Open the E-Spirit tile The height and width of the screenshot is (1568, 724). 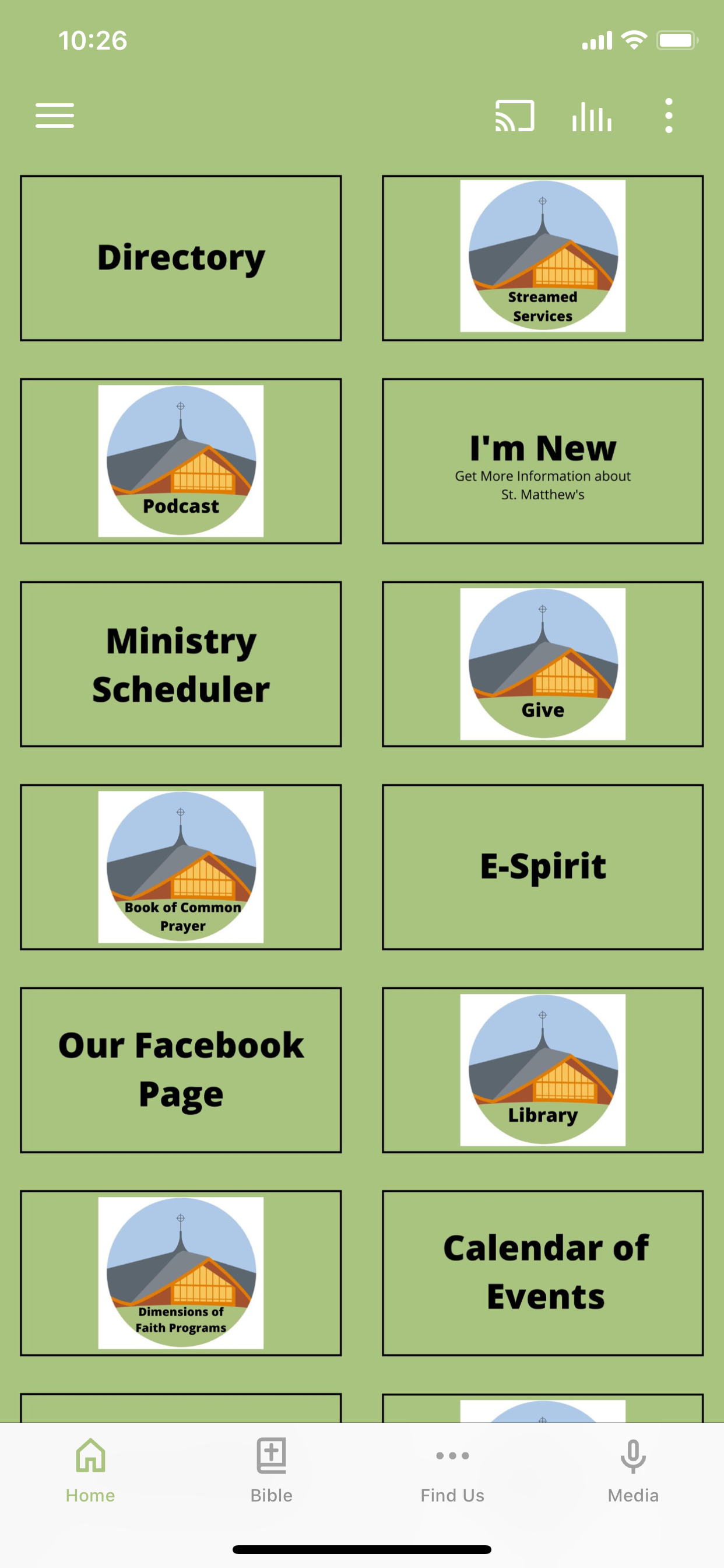[543, 867]
